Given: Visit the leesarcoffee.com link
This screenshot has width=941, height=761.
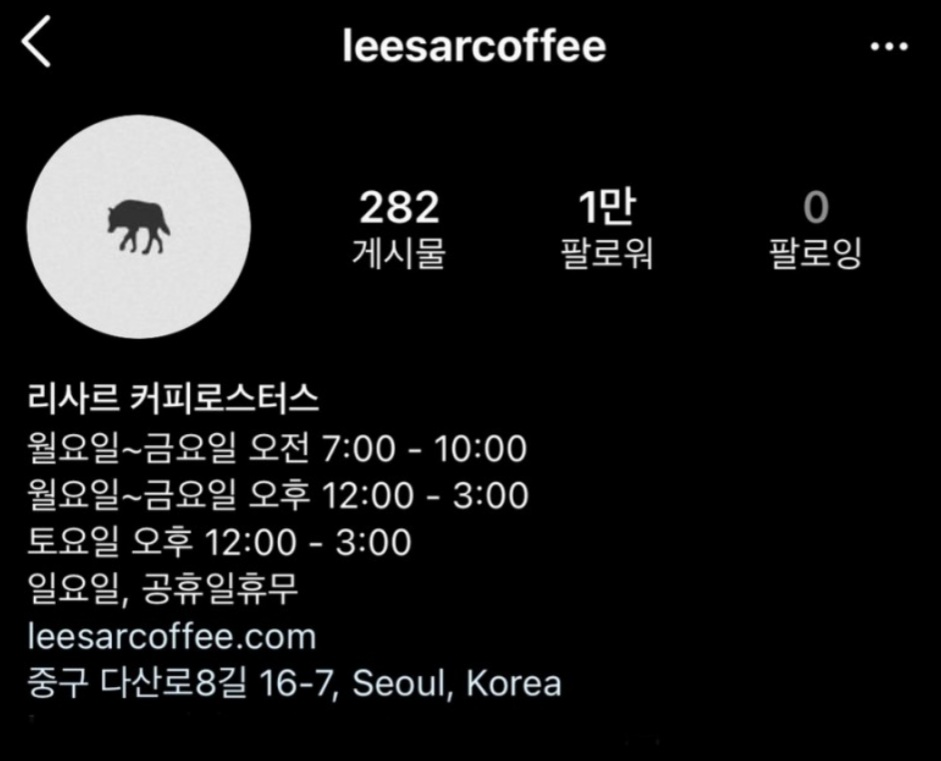Looking at the screenshot, I should tap(172, 636).
